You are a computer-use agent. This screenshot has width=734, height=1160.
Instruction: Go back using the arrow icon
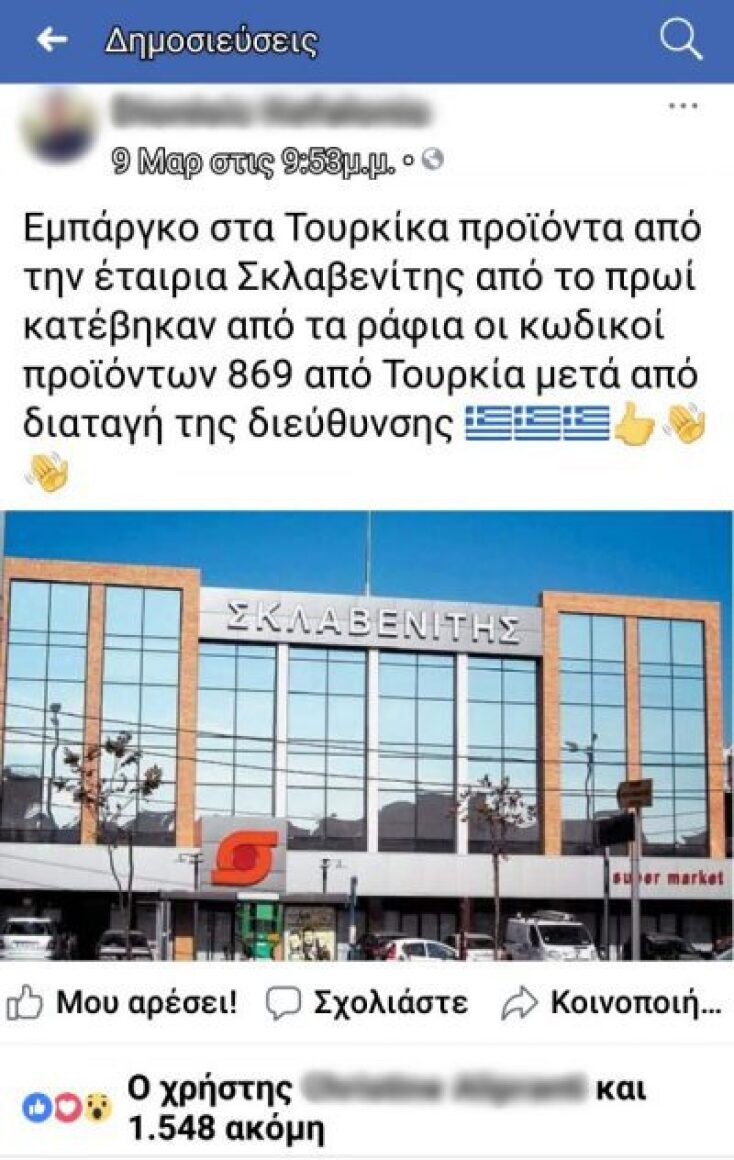[51, 40]
